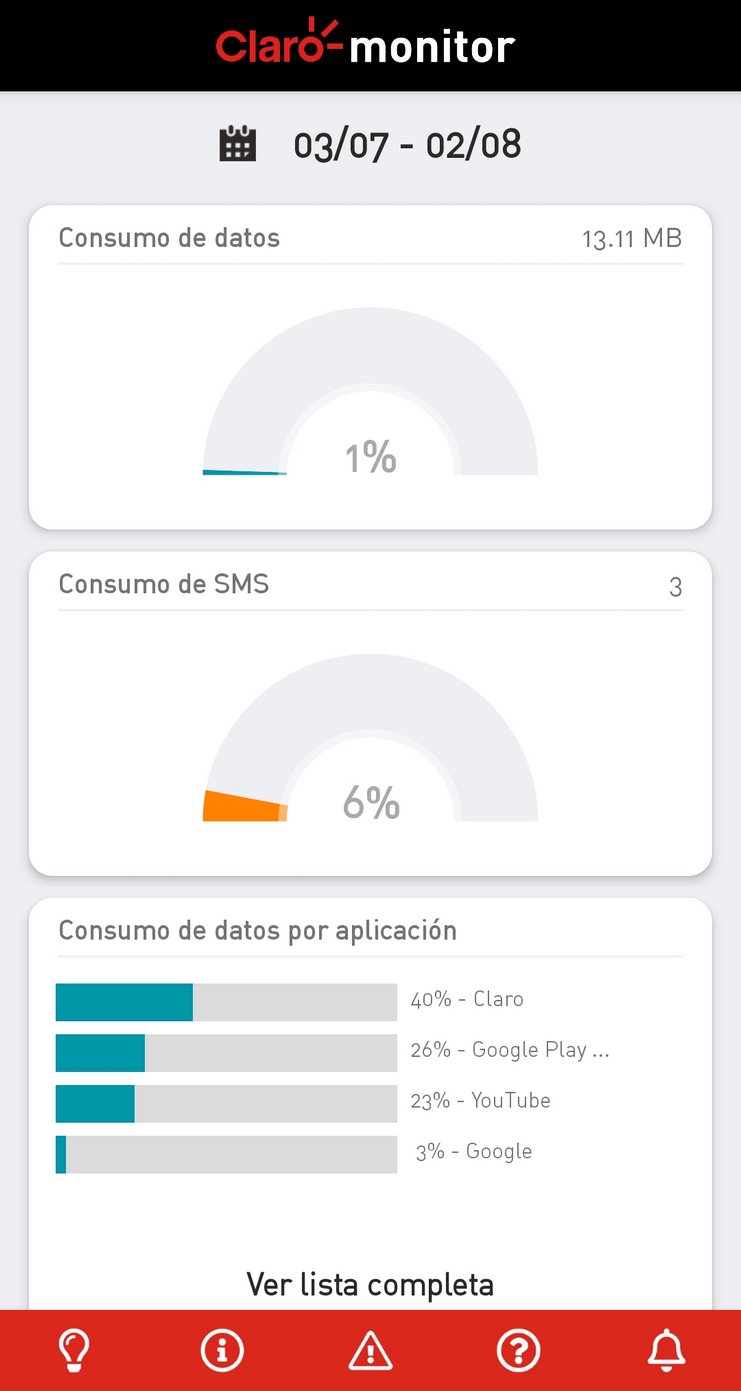Click the 1% data consumption gauge
This screenshot has width=741, height=1391.
click(x=370, y=456)
